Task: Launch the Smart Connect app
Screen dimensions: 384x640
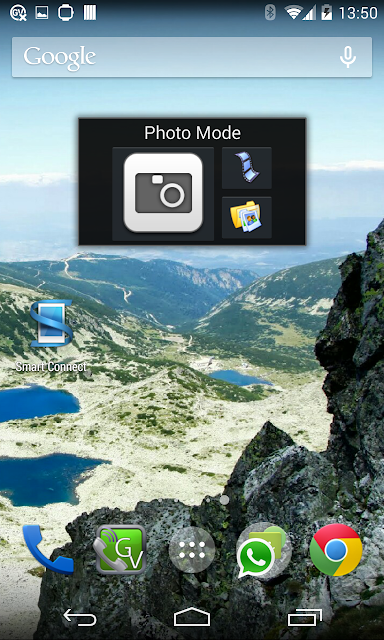Action: pyautogui.click(x=51, y=336)
